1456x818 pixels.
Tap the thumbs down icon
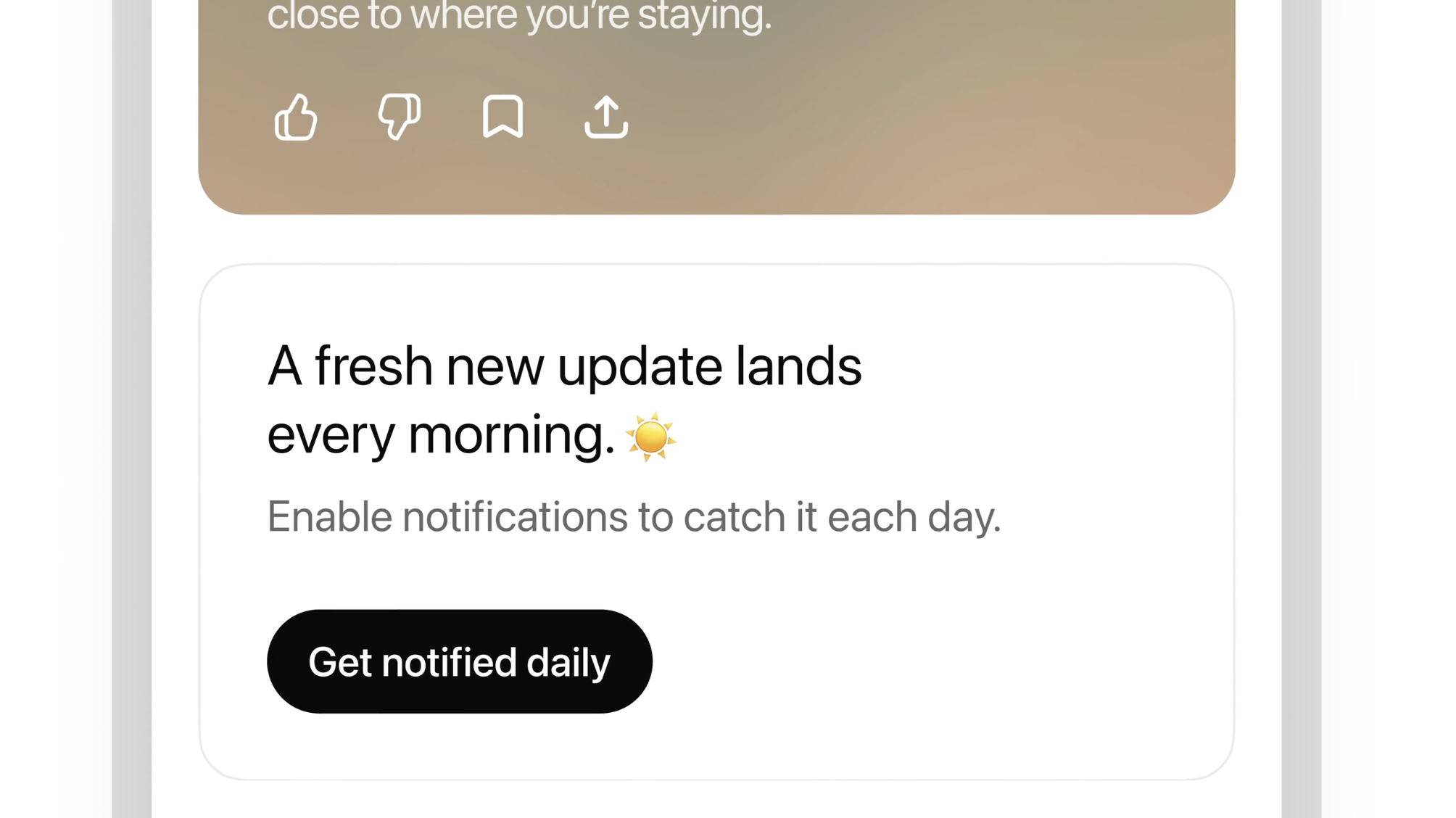click(x=399, y=117)
